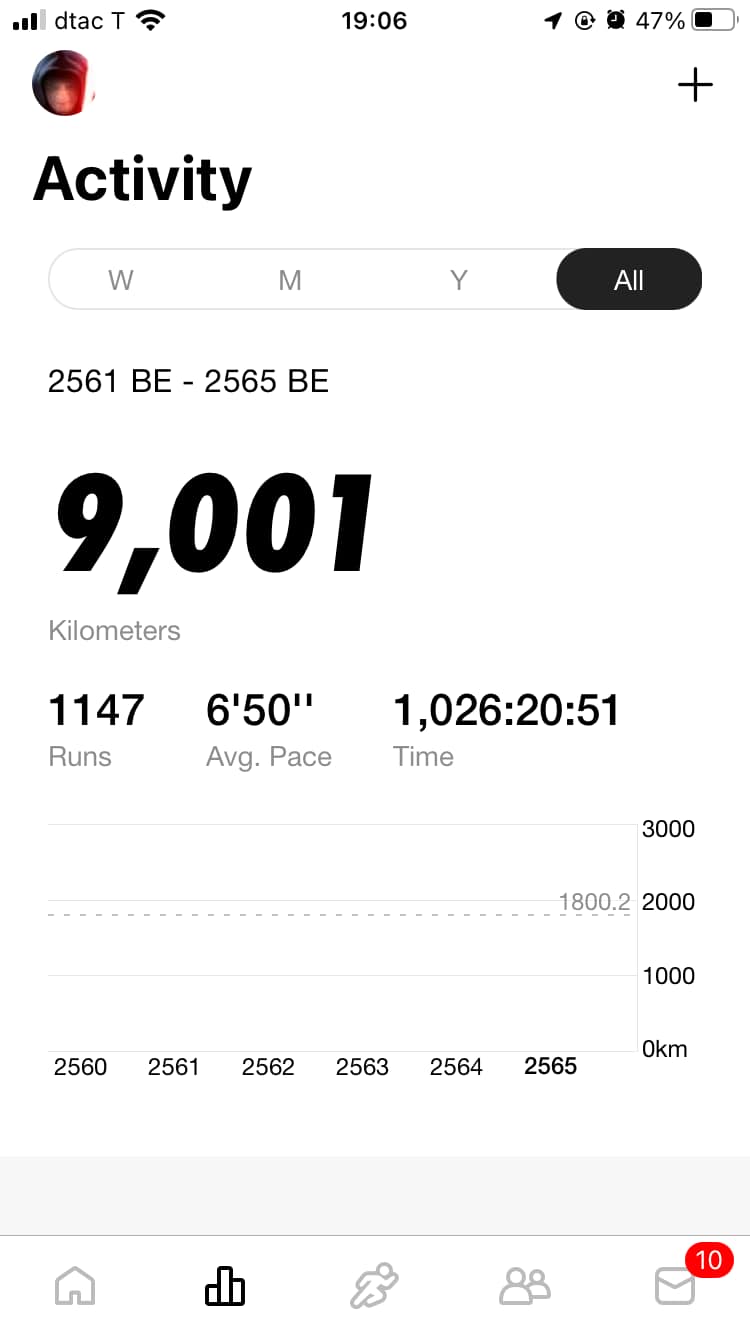This screenshot has height=1334, width=750.
Task: Select the All time segment
Action: pos(628,280)
